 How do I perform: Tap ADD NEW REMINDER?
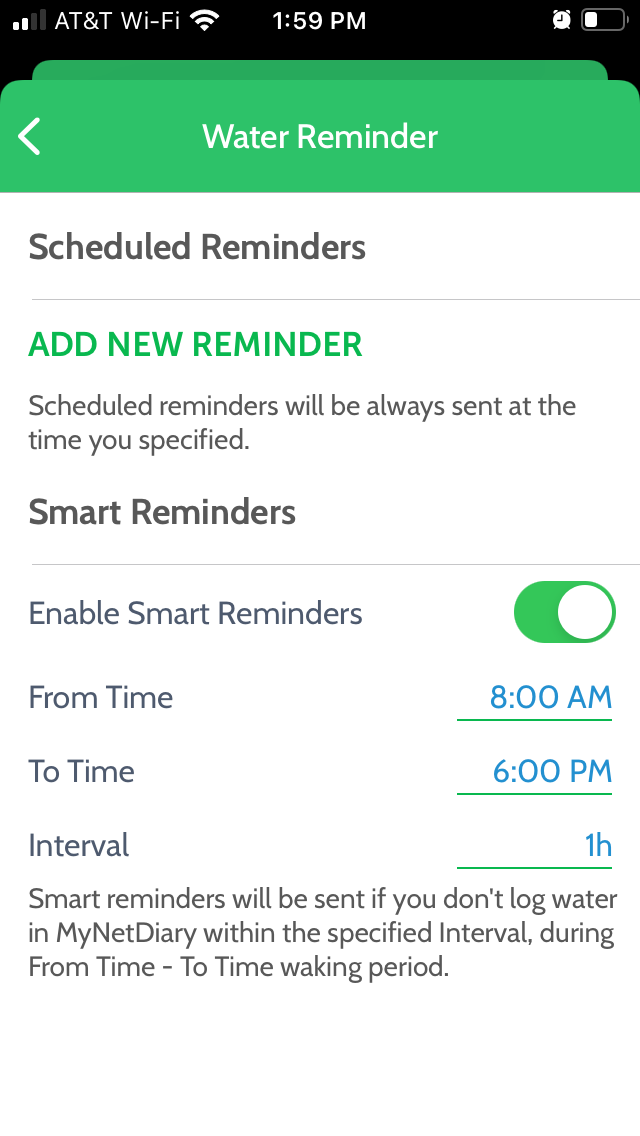click(x=195, y=344)
